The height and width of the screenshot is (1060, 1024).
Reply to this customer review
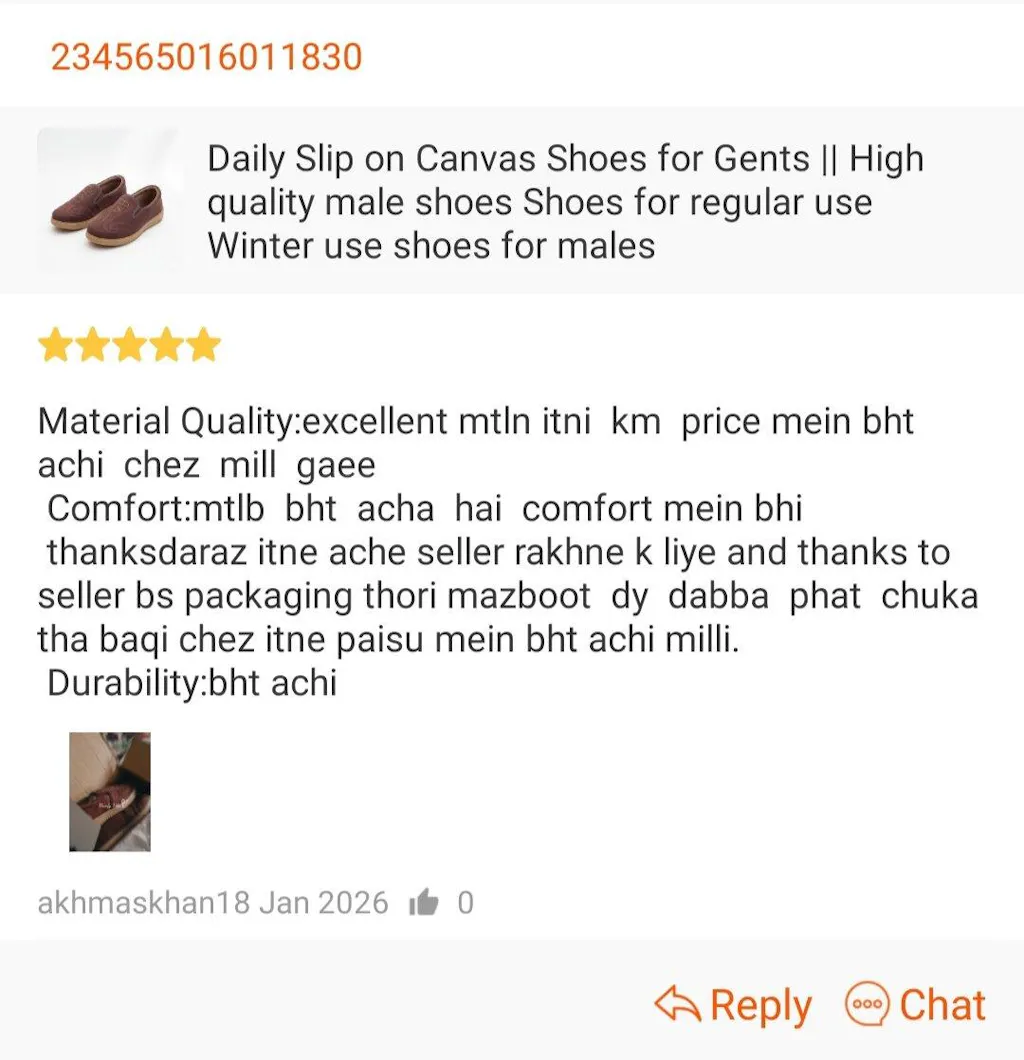coord(733,1005)
